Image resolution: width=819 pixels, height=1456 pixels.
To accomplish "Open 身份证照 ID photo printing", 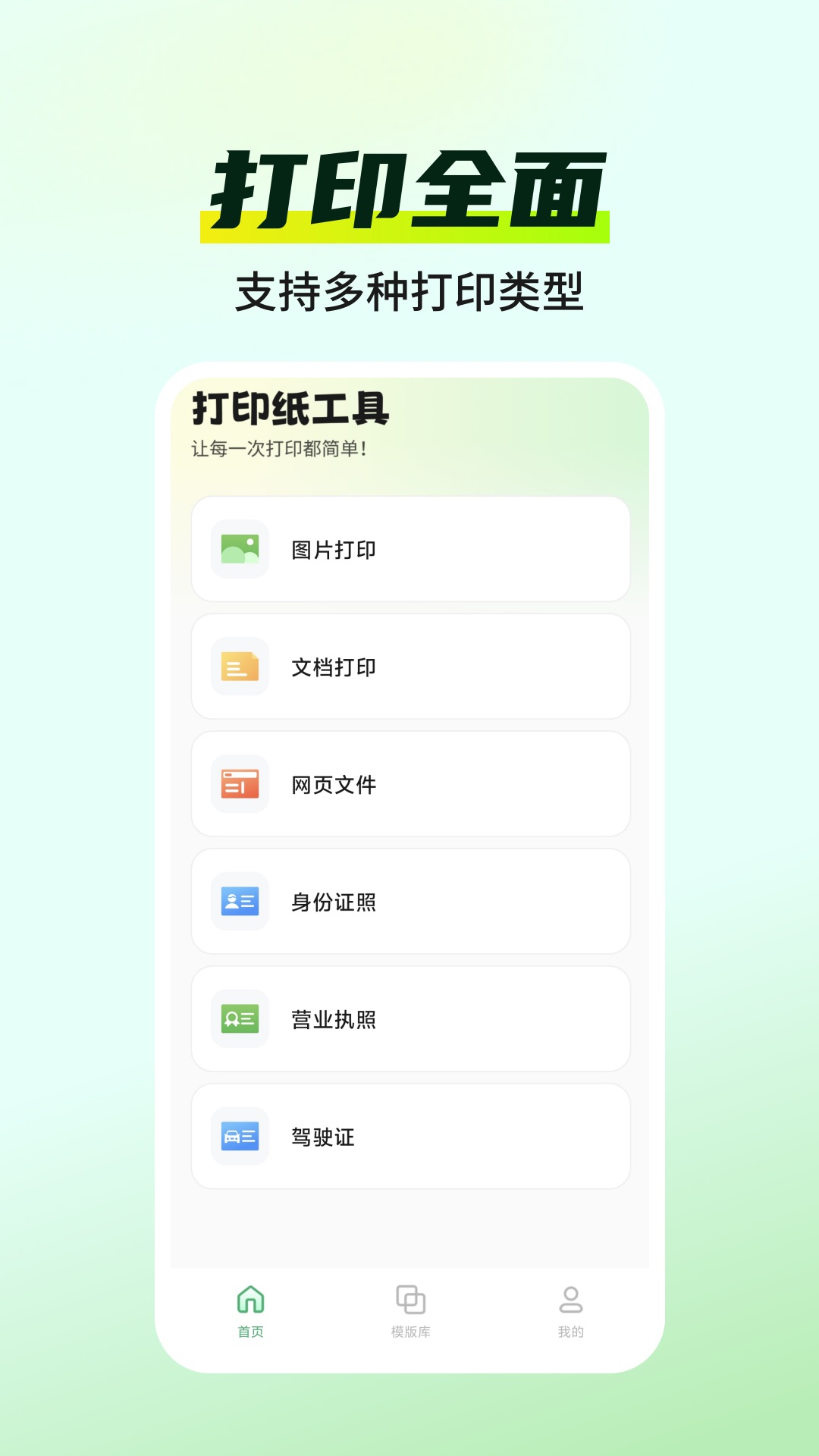I will [410, 901].
